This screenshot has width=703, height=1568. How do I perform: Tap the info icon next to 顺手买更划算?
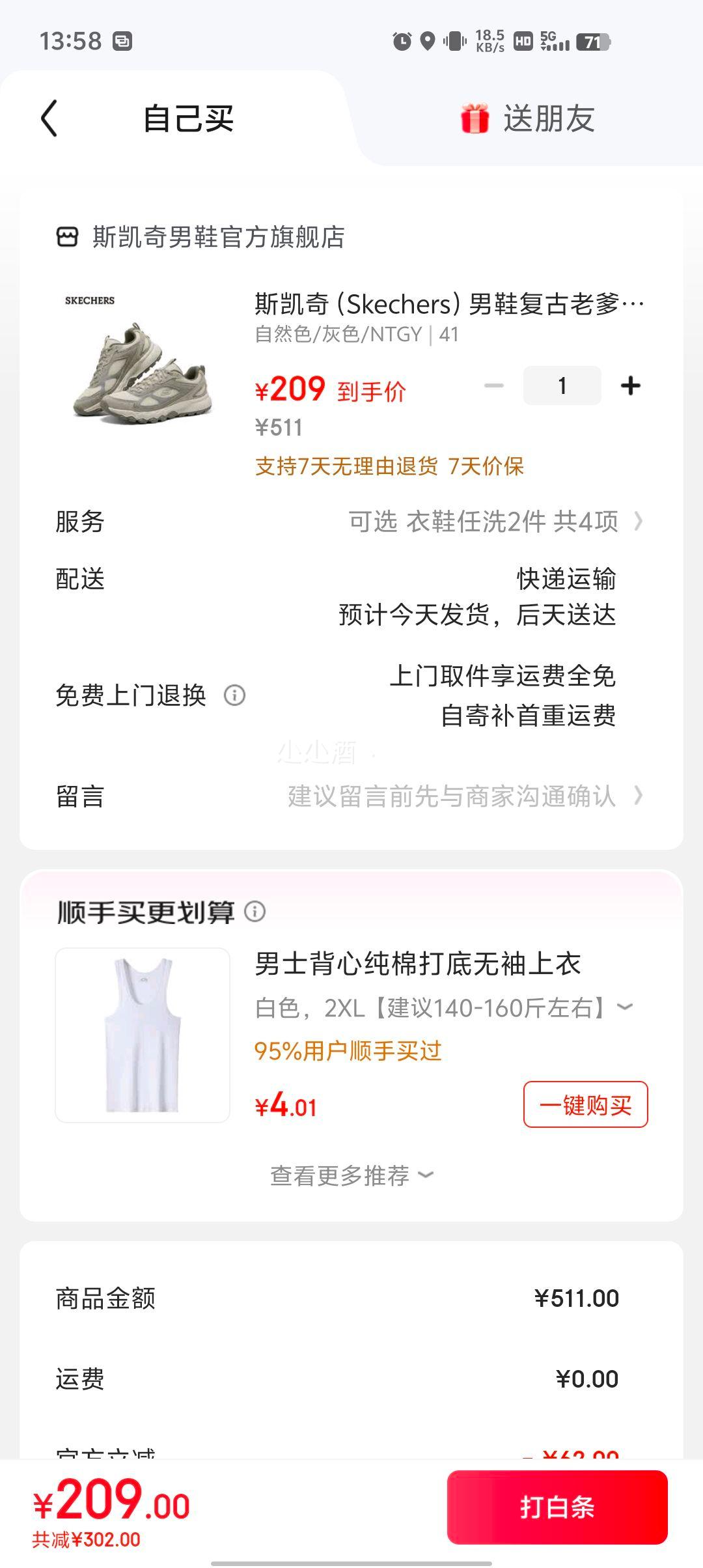(x=255, y=912)
